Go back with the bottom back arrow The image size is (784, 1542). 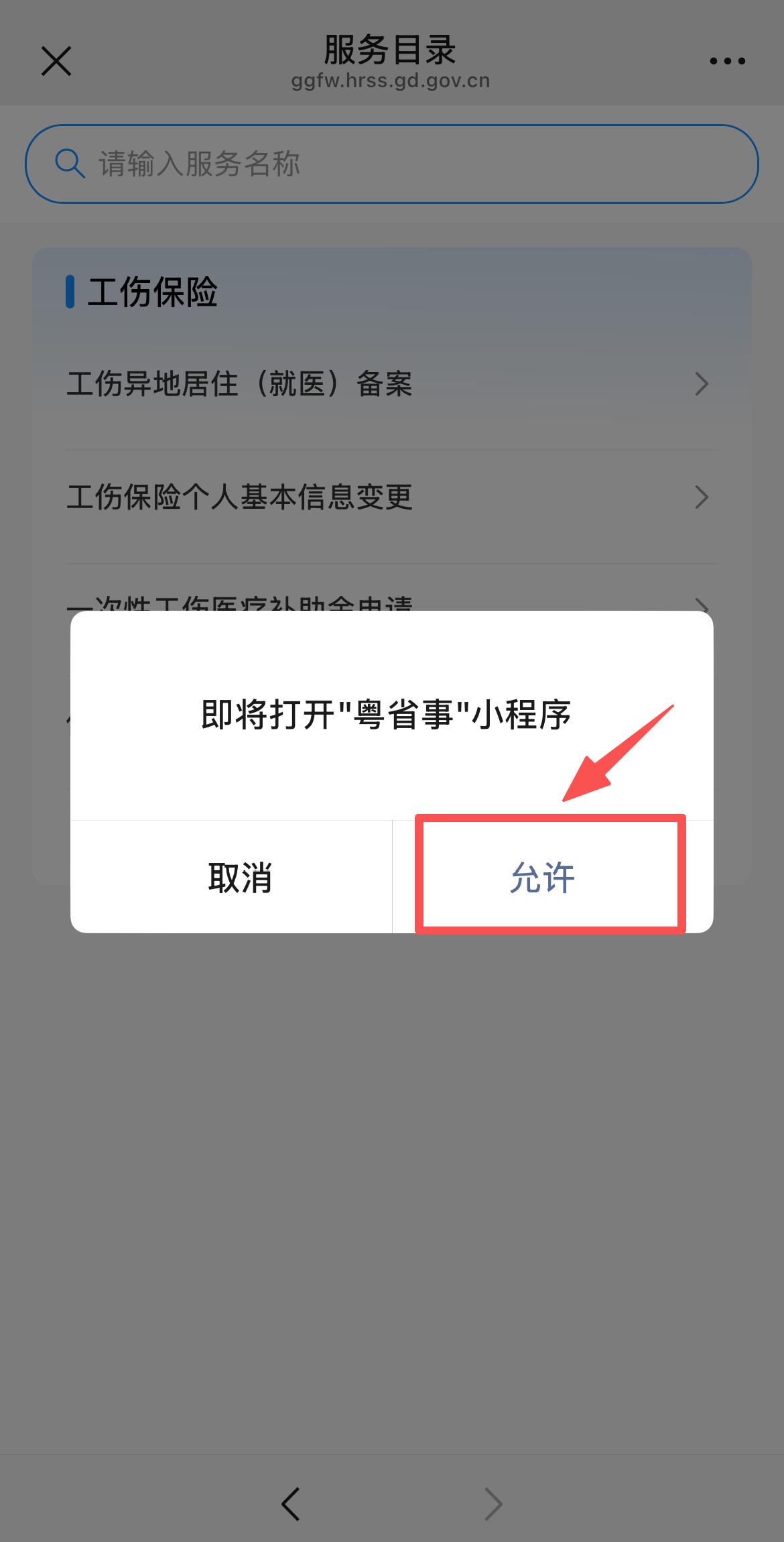click(291, 1504)
